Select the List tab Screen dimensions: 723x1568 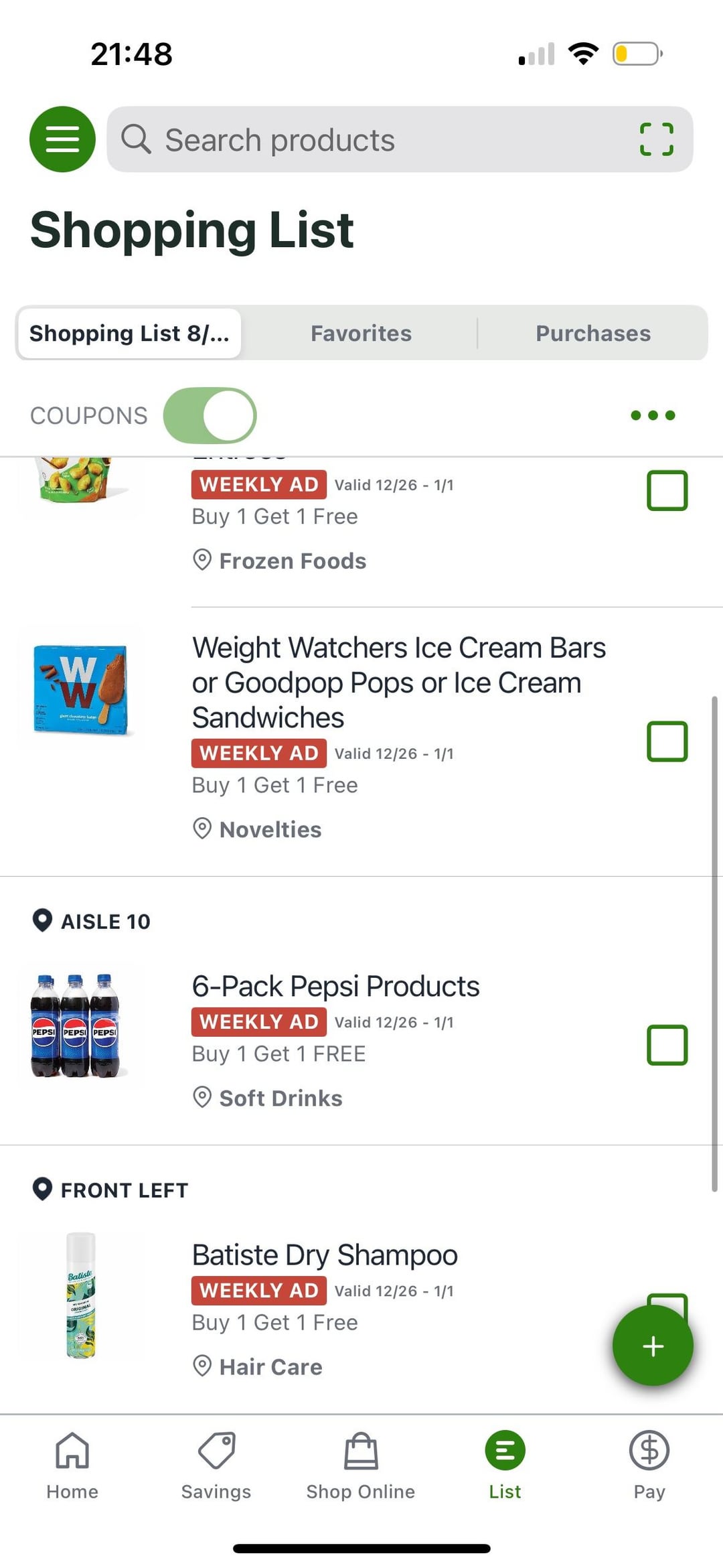tap(505, 1466)
